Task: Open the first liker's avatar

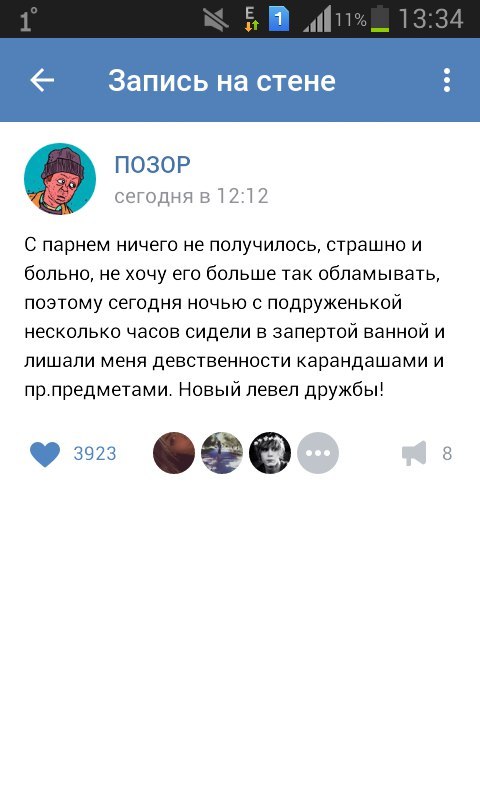Action: 174,453
